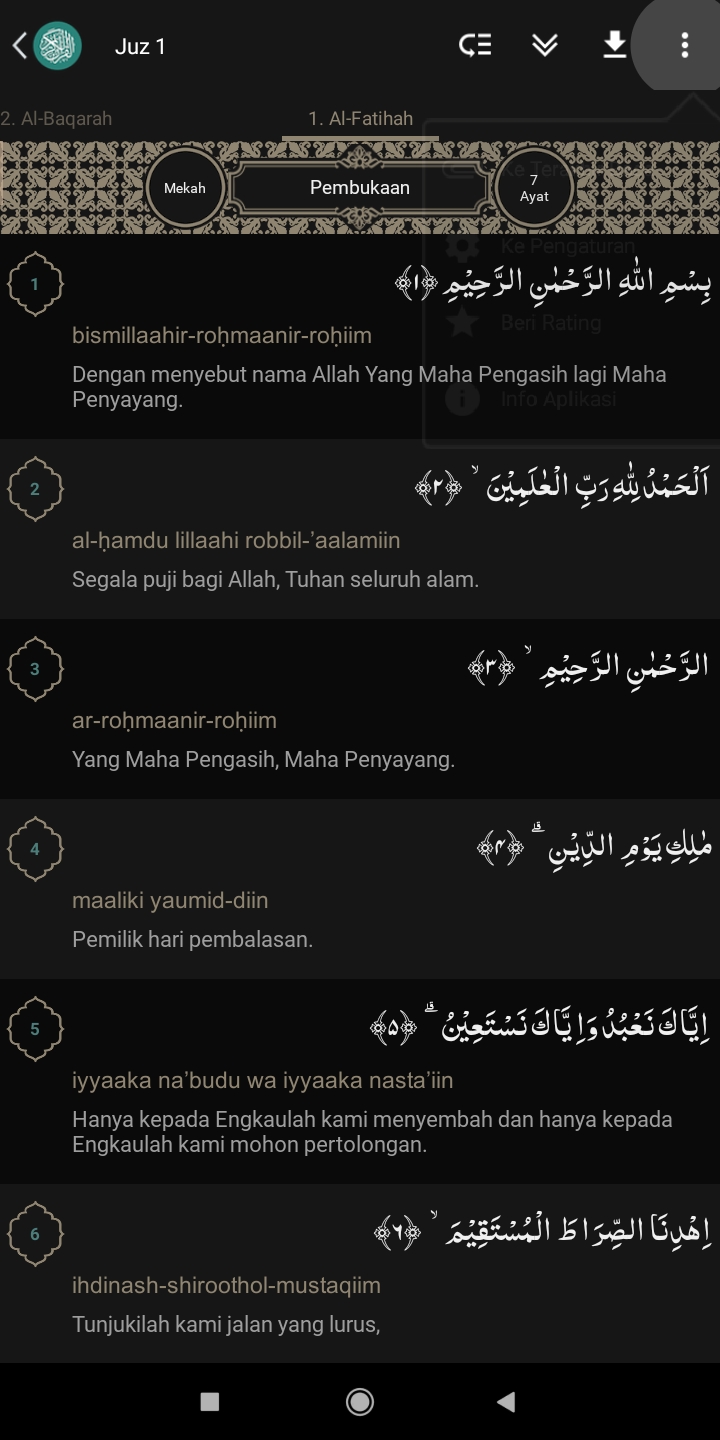
Task: Go back using the top-left arrow
Action: [20, 46]
